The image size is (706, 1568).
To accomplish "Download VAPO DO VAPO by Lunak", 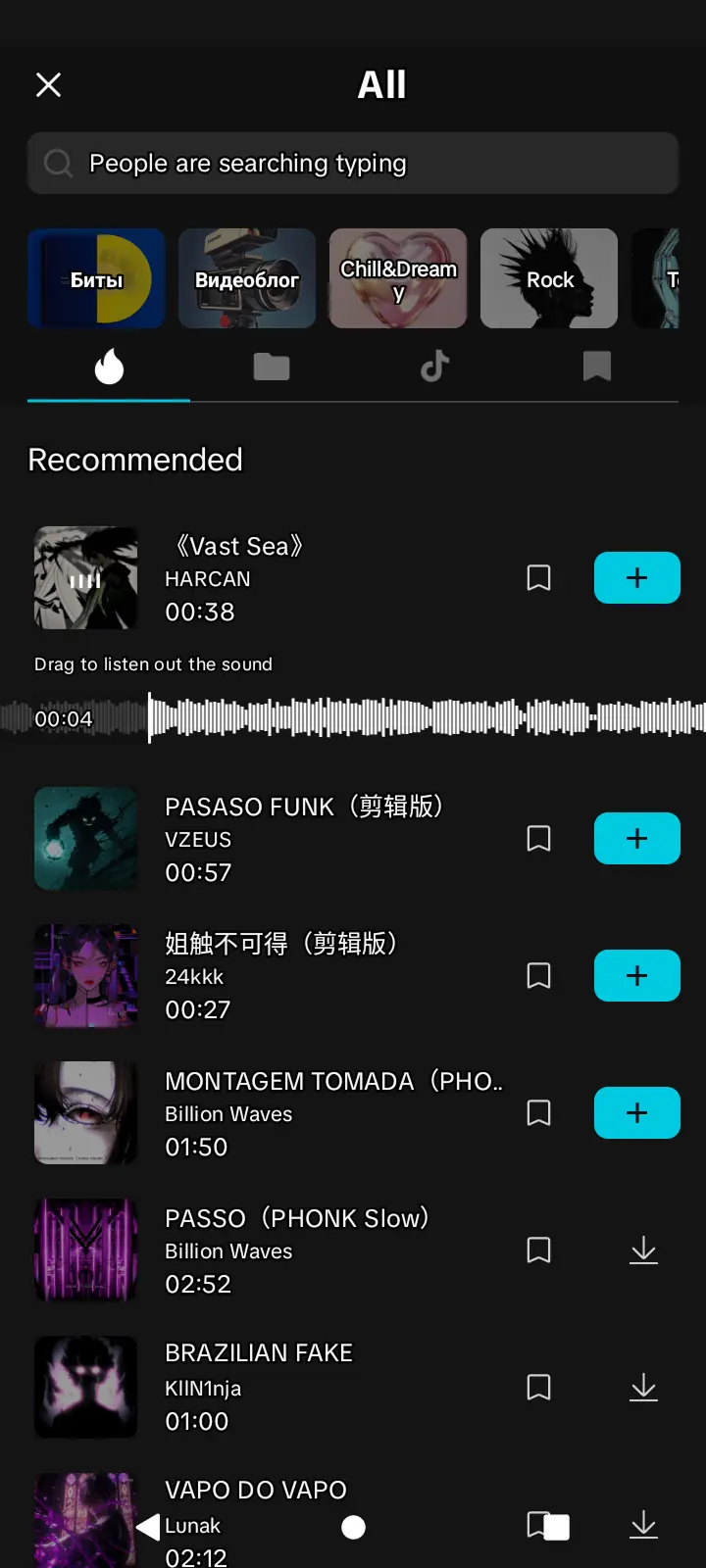I will pos(643,1525).
